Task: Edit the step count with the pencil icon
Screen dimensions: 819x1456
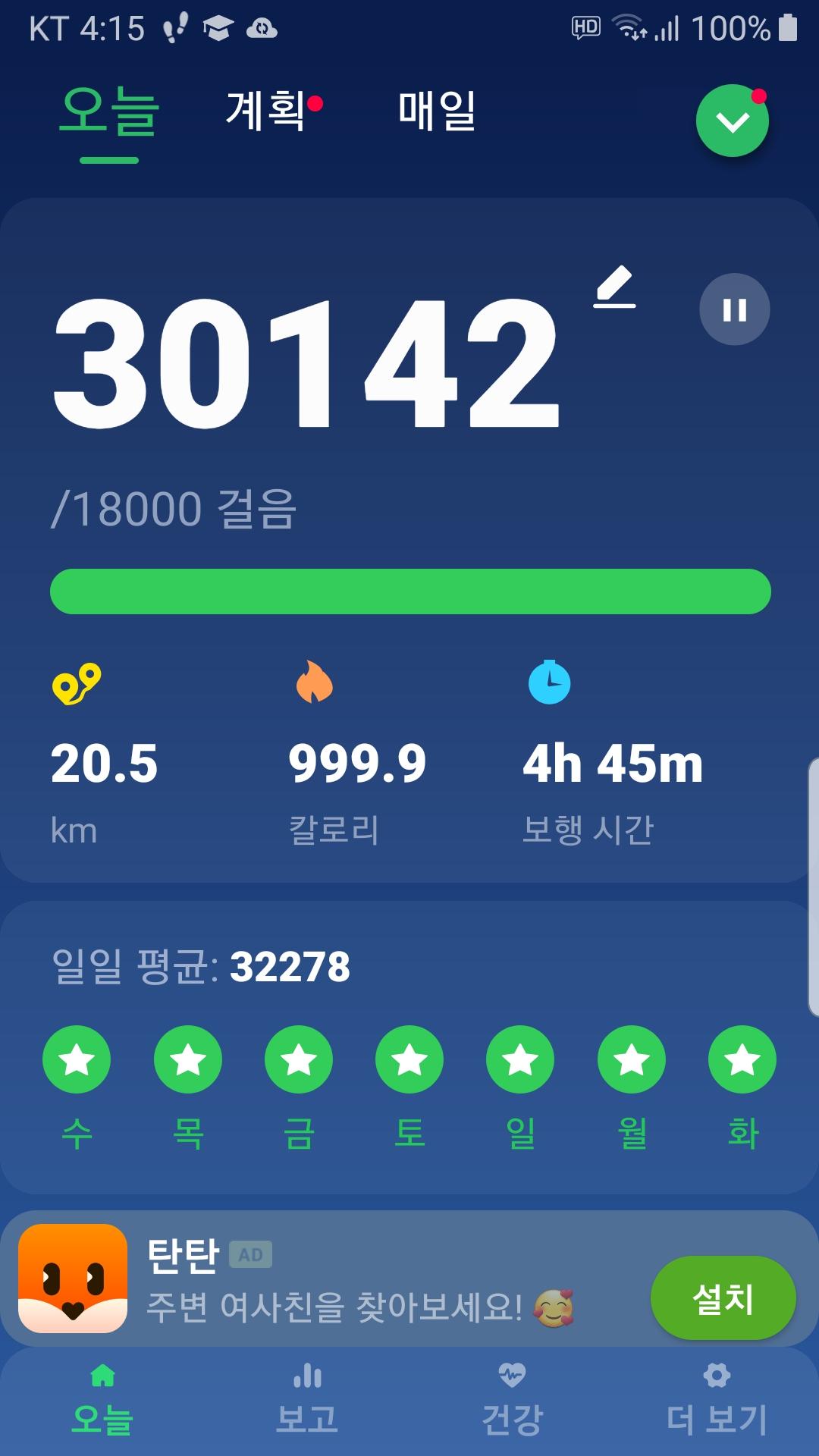Action: pos(614,287)
